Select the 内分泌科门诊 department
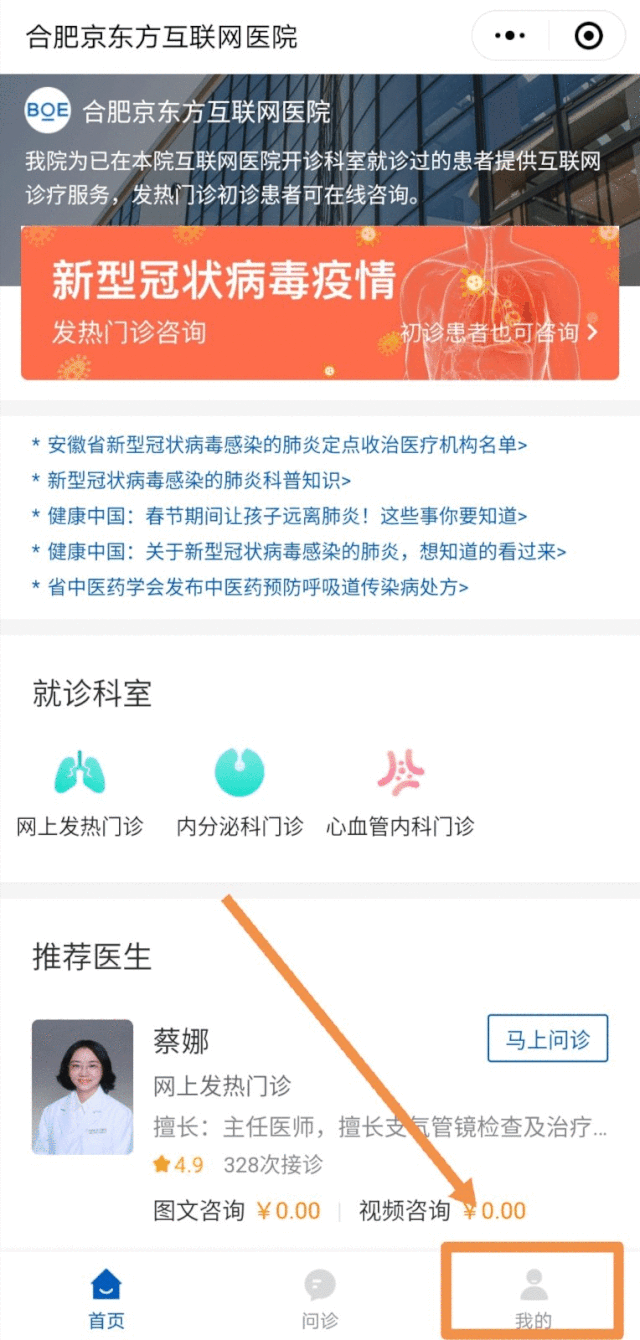This screenshot has height=1340, width=640. tap(240, 792)
